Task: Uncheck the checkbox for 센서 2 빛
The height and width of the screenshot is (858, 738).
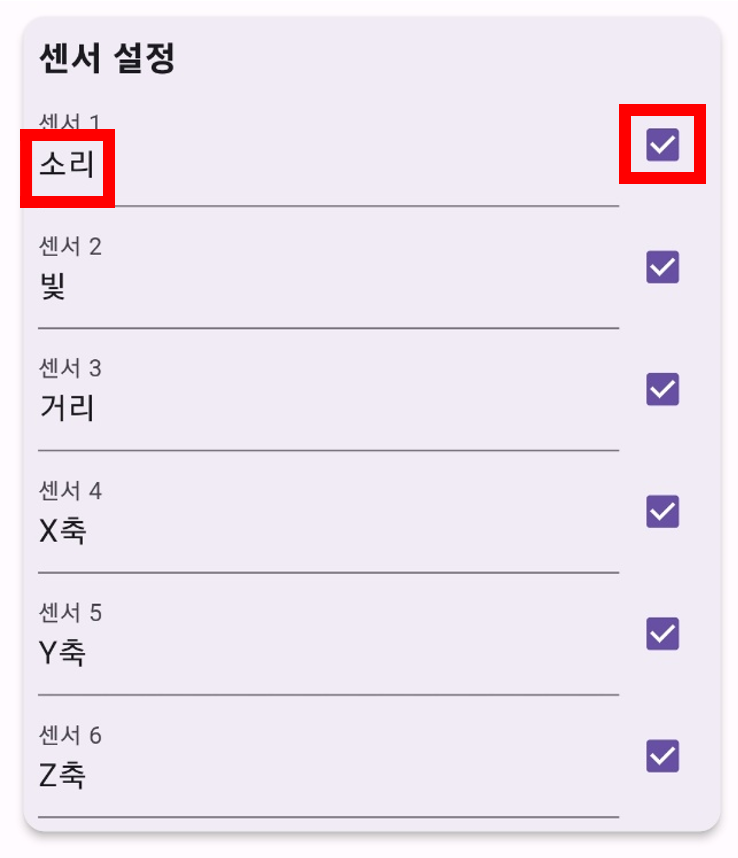Action: (x=662, y=267)
